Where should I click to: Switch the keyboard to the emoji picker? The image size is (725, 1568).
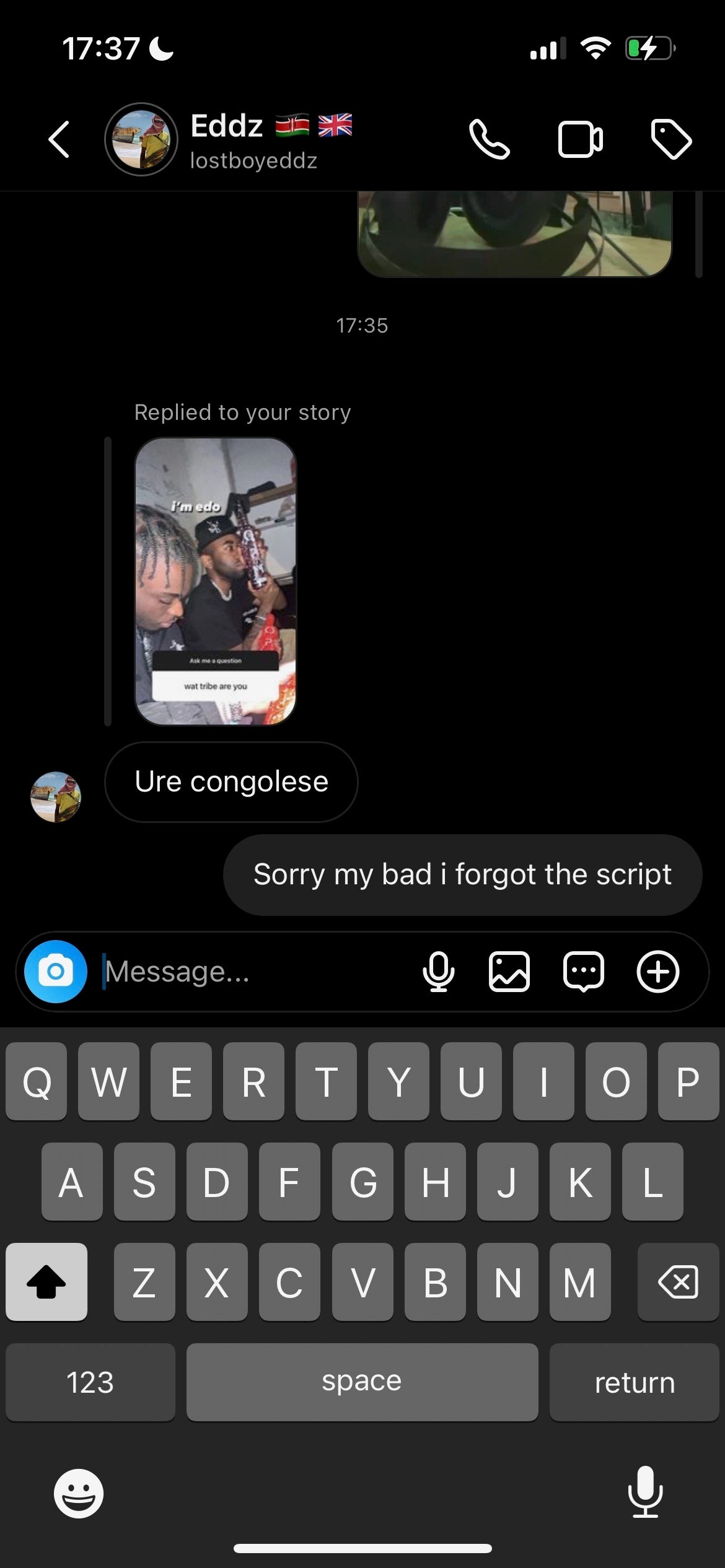point(79,1492)
